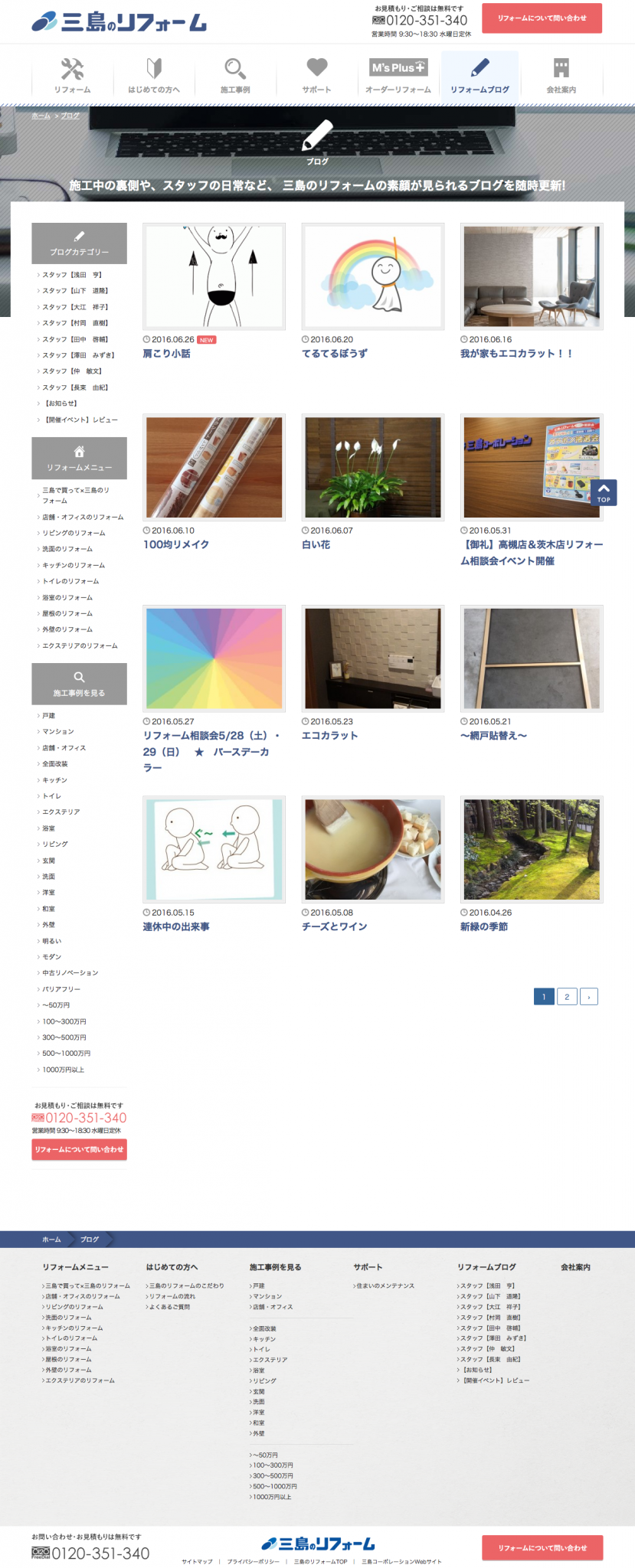635x1568 pixels.
Task: Open the てるてるぼうず blog post
Action: 334,354
